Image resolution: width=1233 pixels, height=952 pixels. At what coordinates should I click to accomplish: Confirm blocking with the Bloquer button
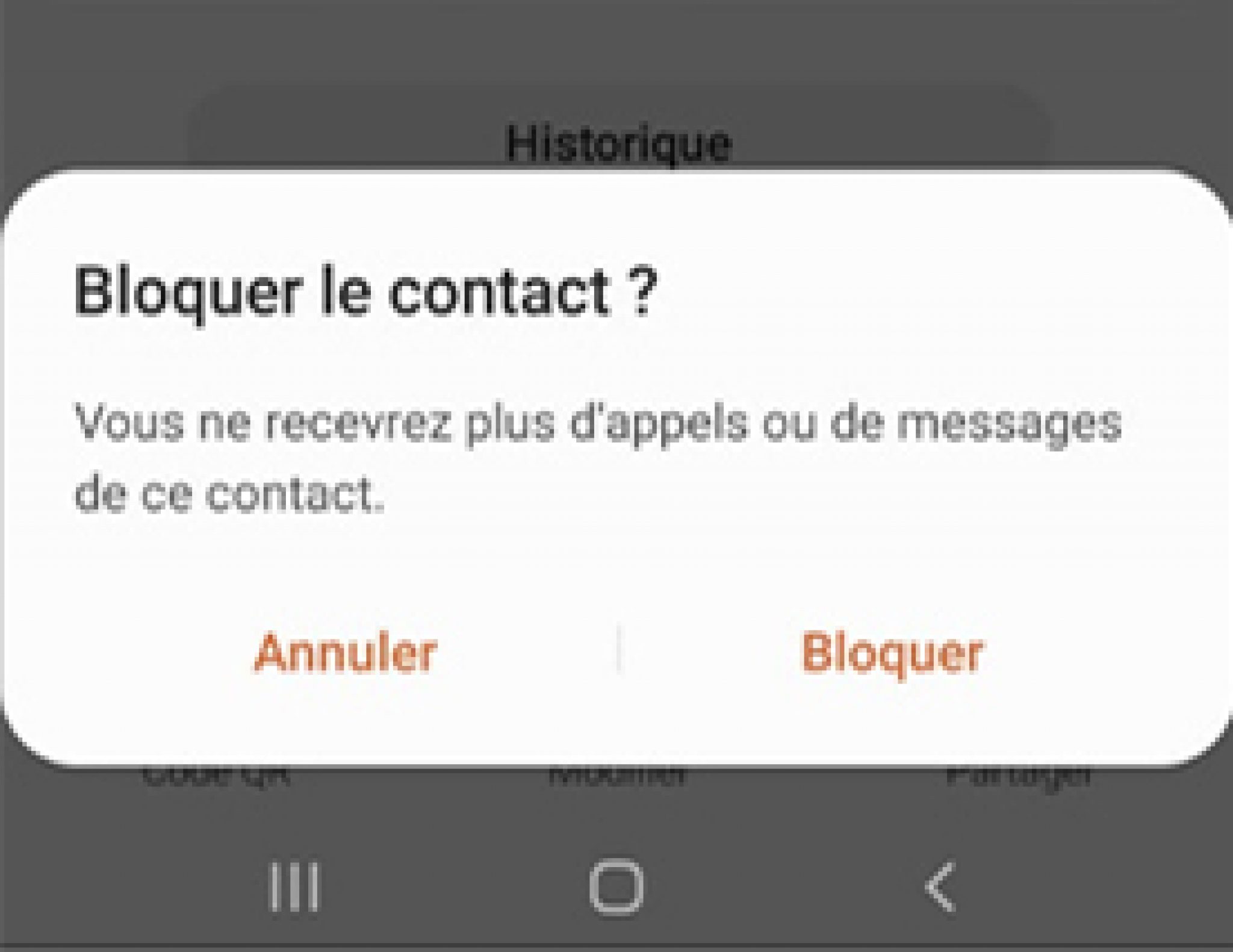pos(892,654)
